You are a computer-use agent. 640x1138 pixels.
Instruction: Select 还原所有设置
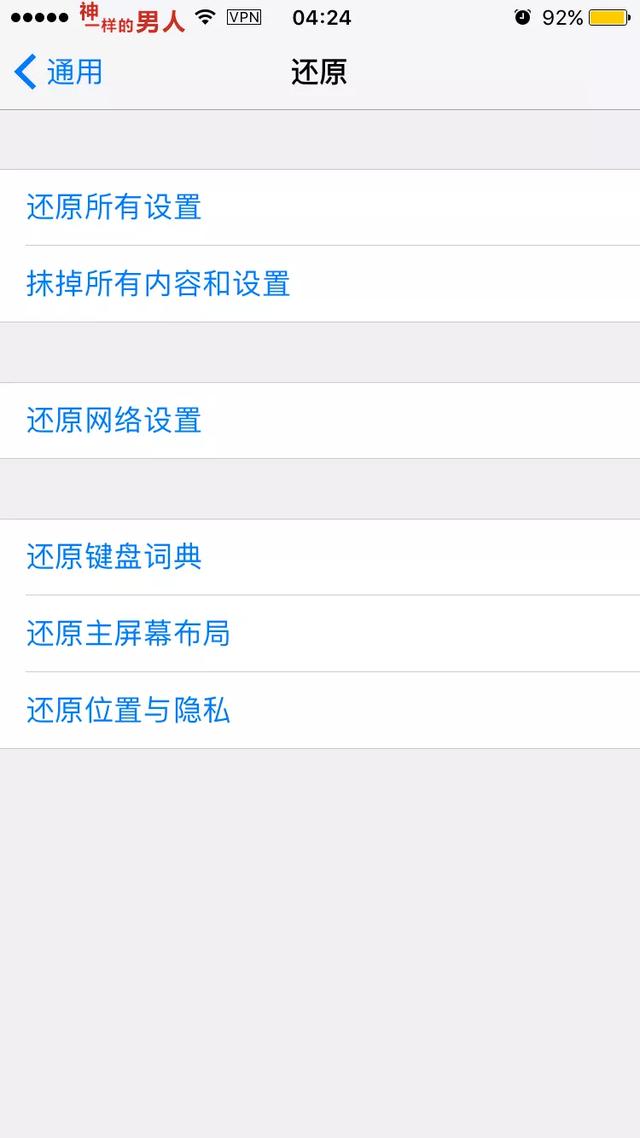pyautogui.click(x=114, y=207)
